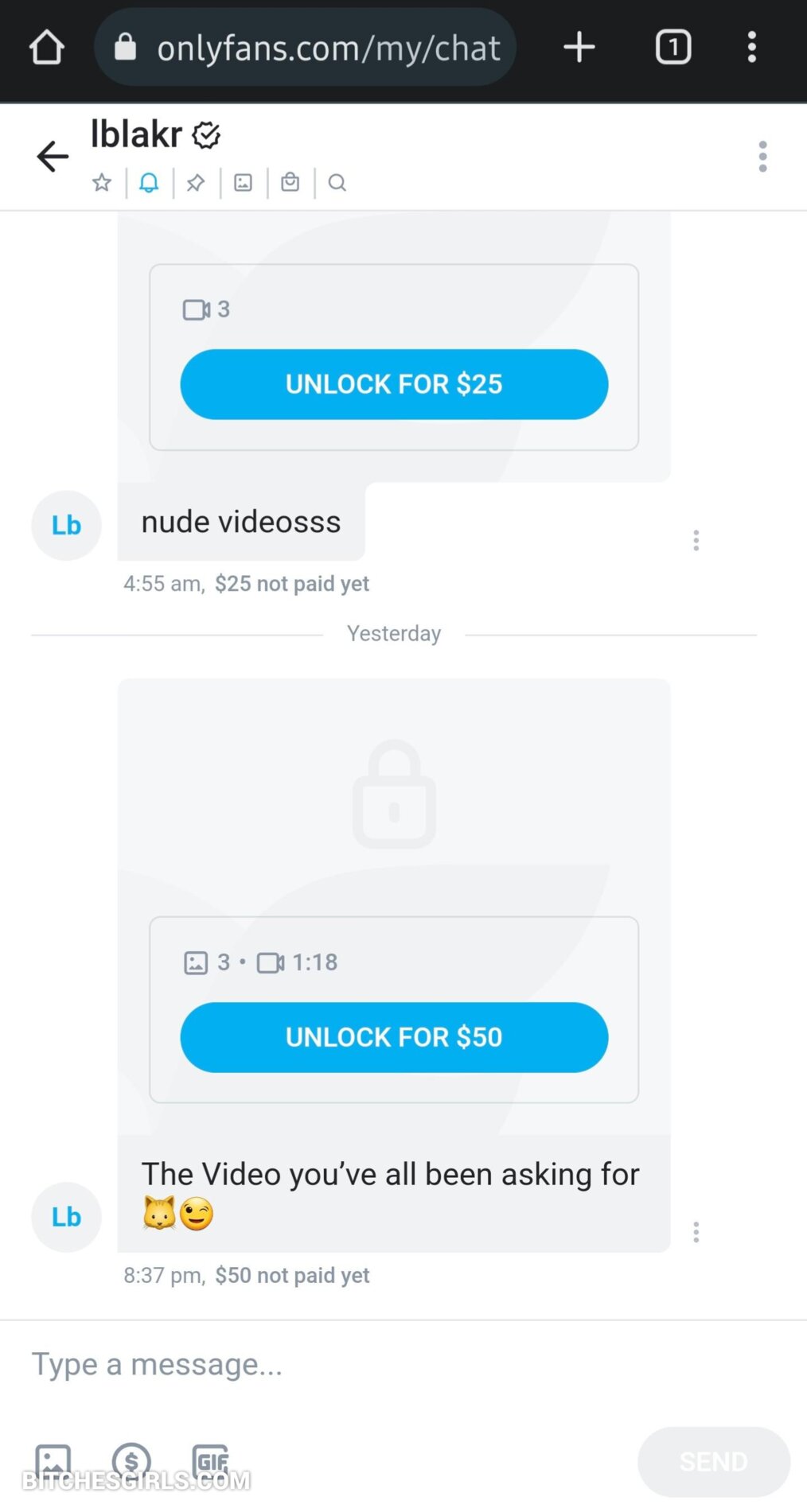Open the GIF picker
The image size is (807, 1512).
[211, 1462]
